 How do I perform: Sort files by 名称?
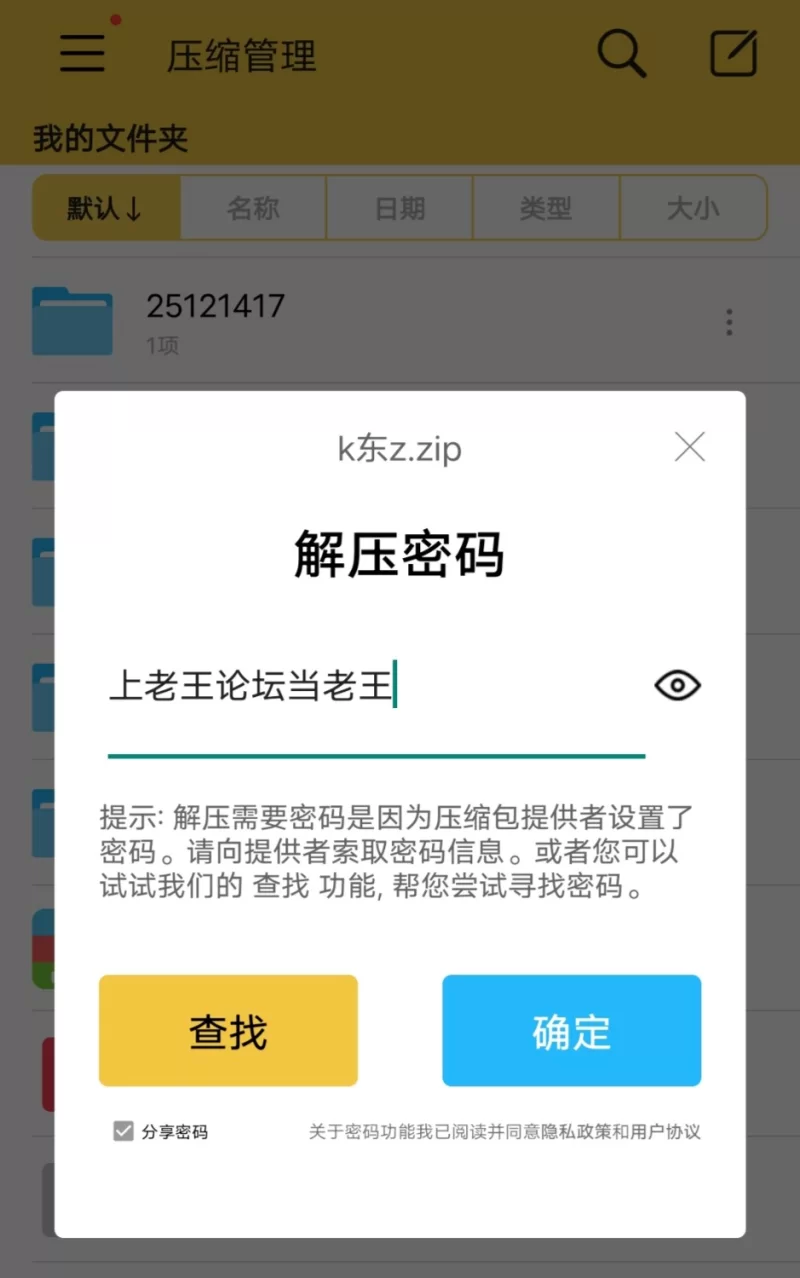click(x=253, y=208)
